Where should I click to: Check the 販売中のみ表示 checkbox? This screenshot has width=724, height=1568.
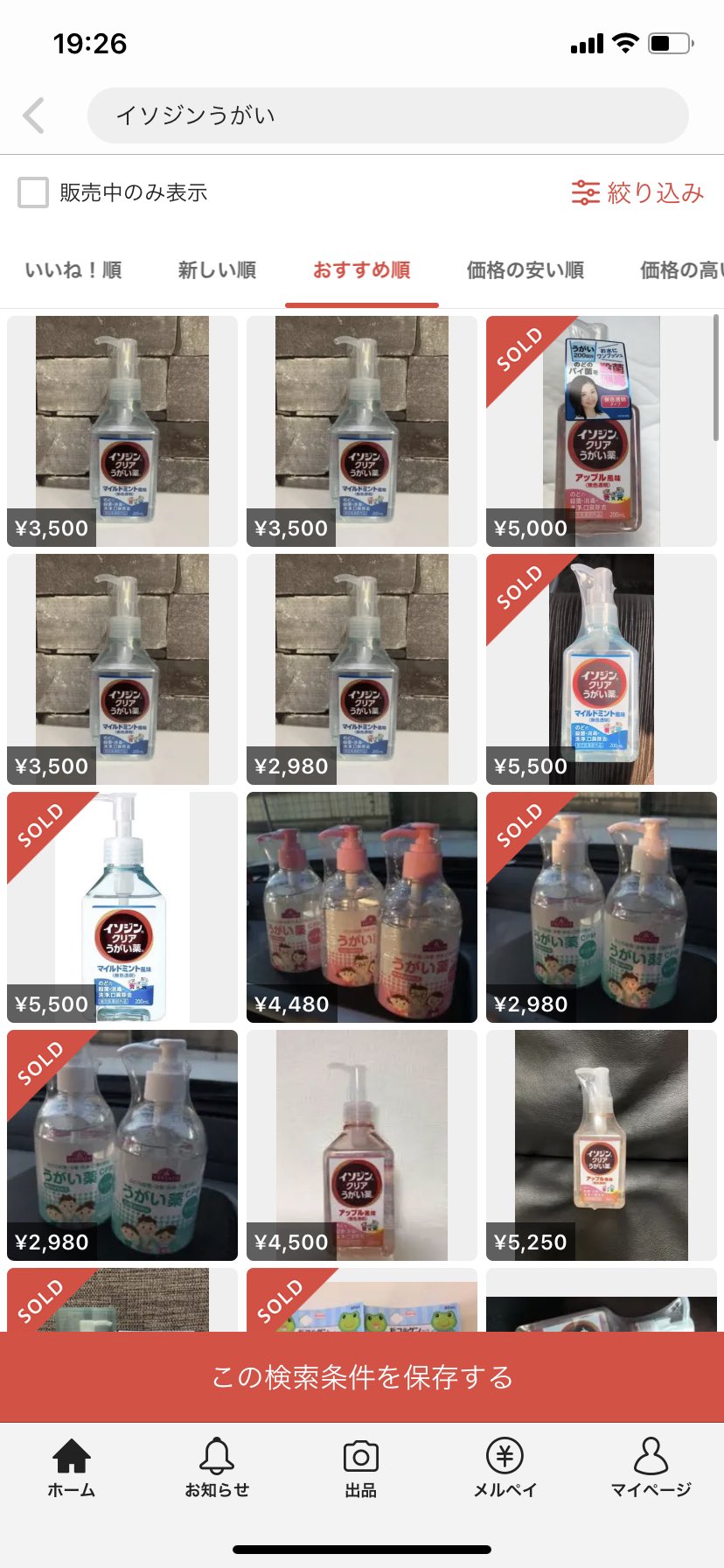33,192
